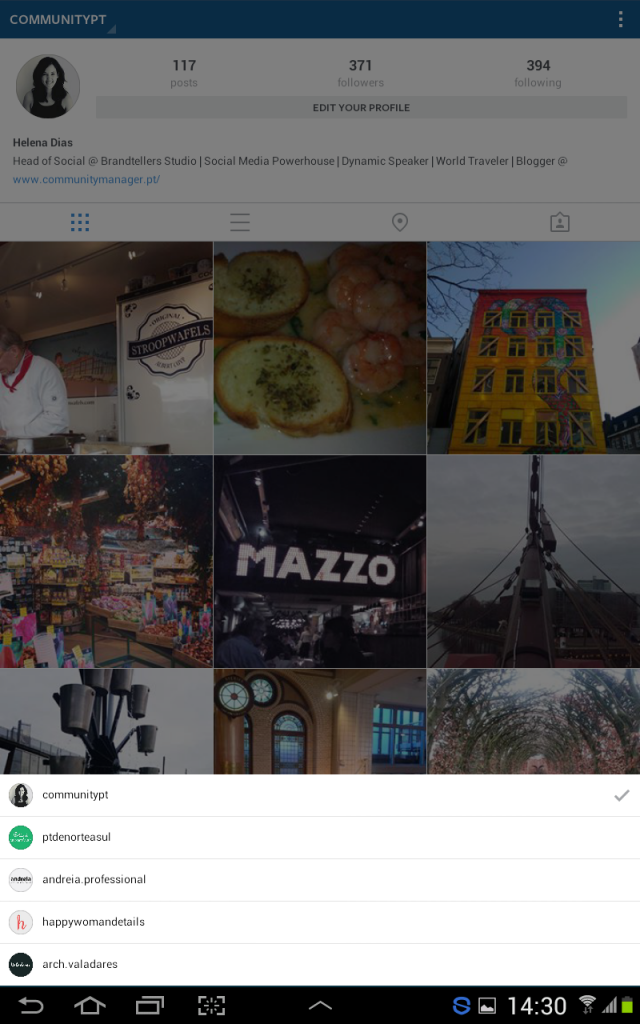View the followers list
The height and width of the screenshot is (1024, 640).
pos(360,73)
